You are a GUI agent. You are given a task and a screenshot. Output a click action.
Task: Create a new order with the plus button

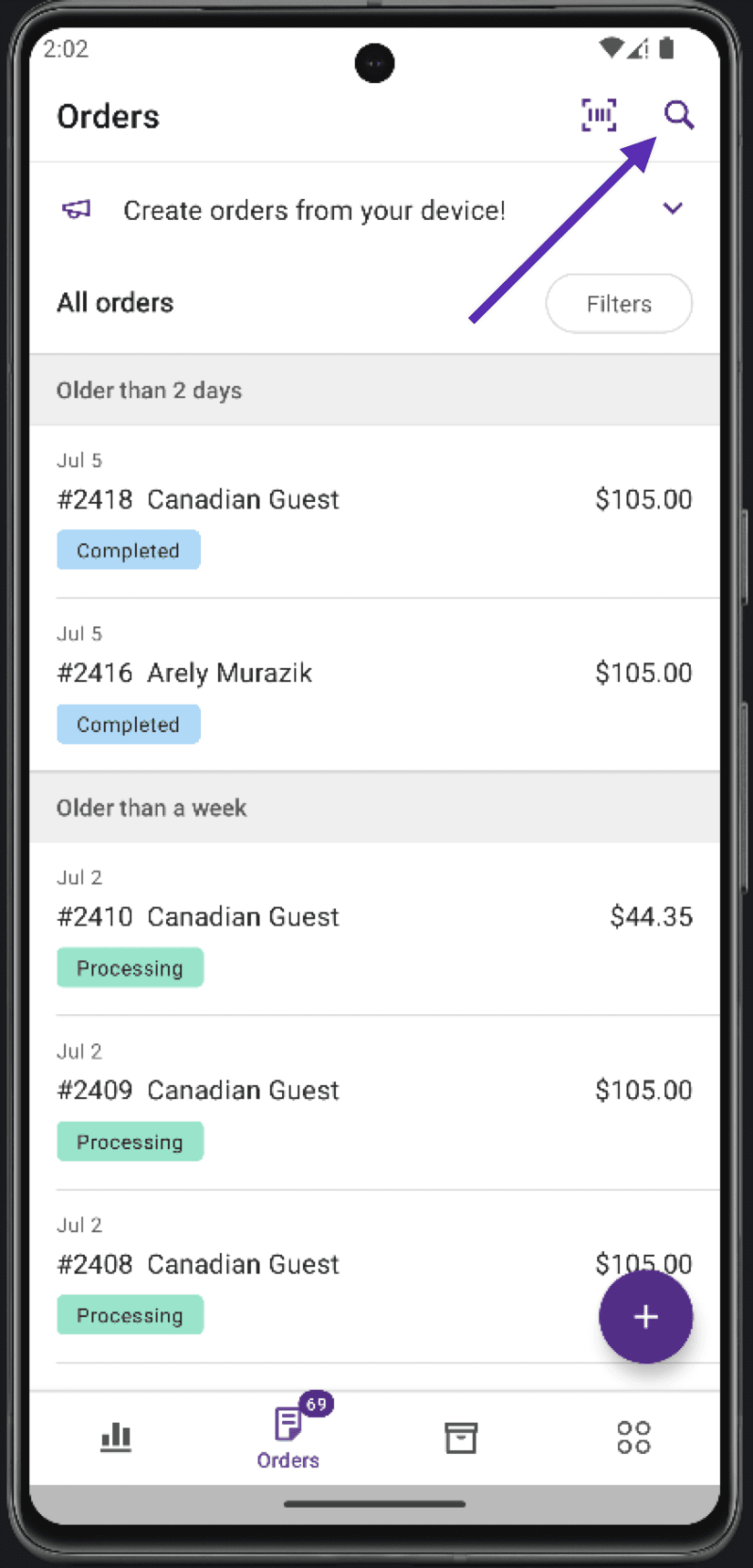coord(645,1316)
